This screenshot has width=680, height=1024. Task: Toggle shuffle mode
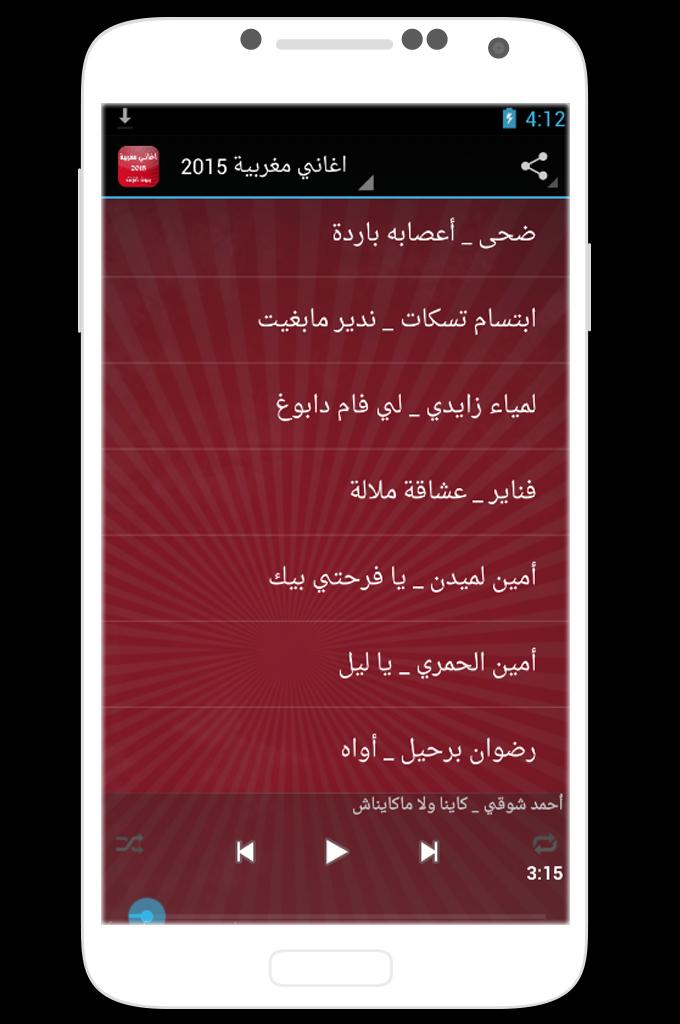(129, 844)
